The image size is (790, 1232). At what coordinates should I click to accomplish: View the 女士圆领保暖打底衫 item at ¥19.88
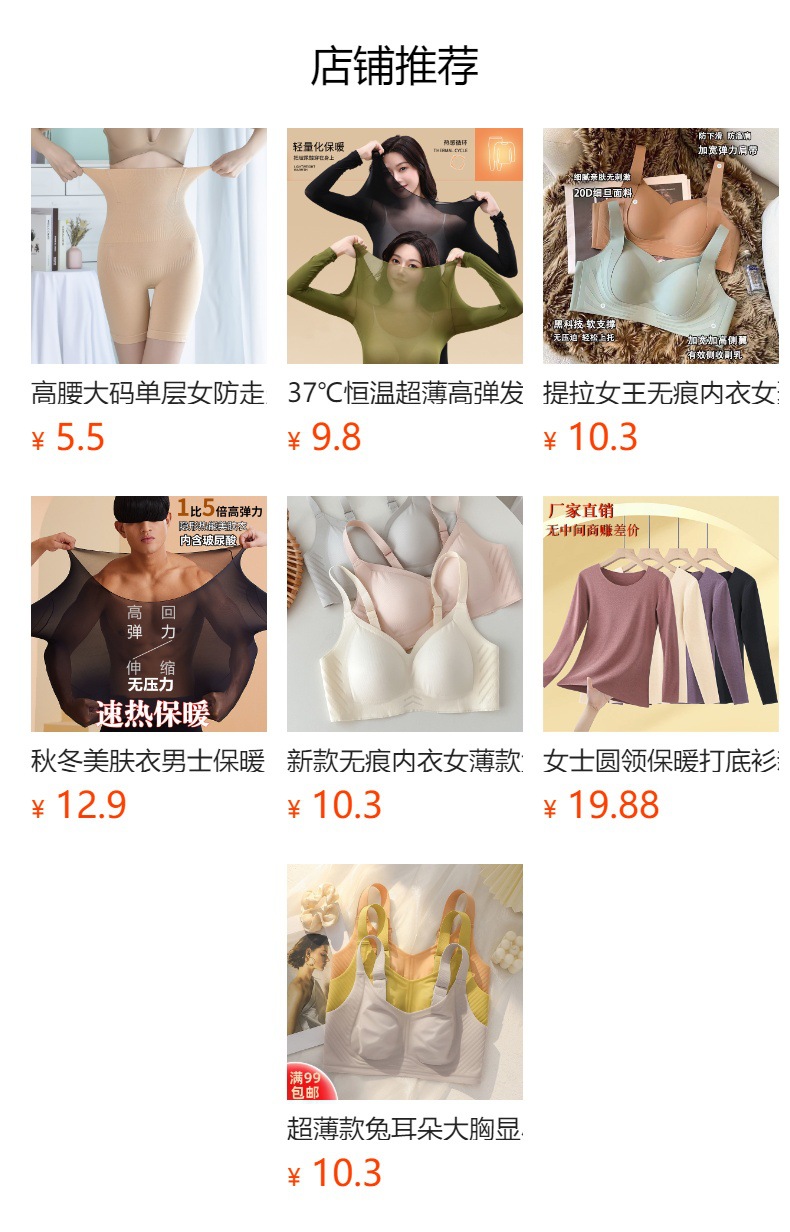point(661,614)
